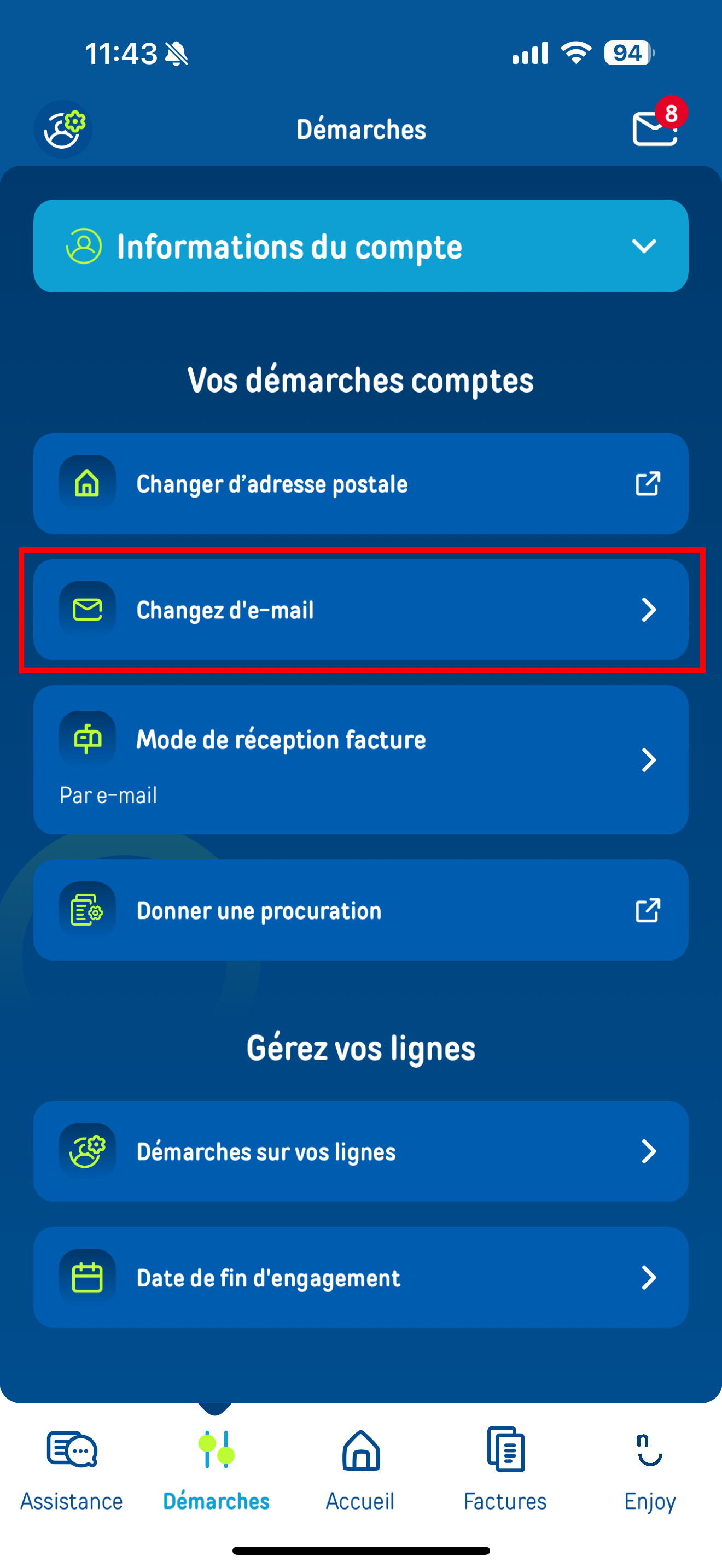Tap Donner une procuration

pyautogui.click(x=361, y=910)
